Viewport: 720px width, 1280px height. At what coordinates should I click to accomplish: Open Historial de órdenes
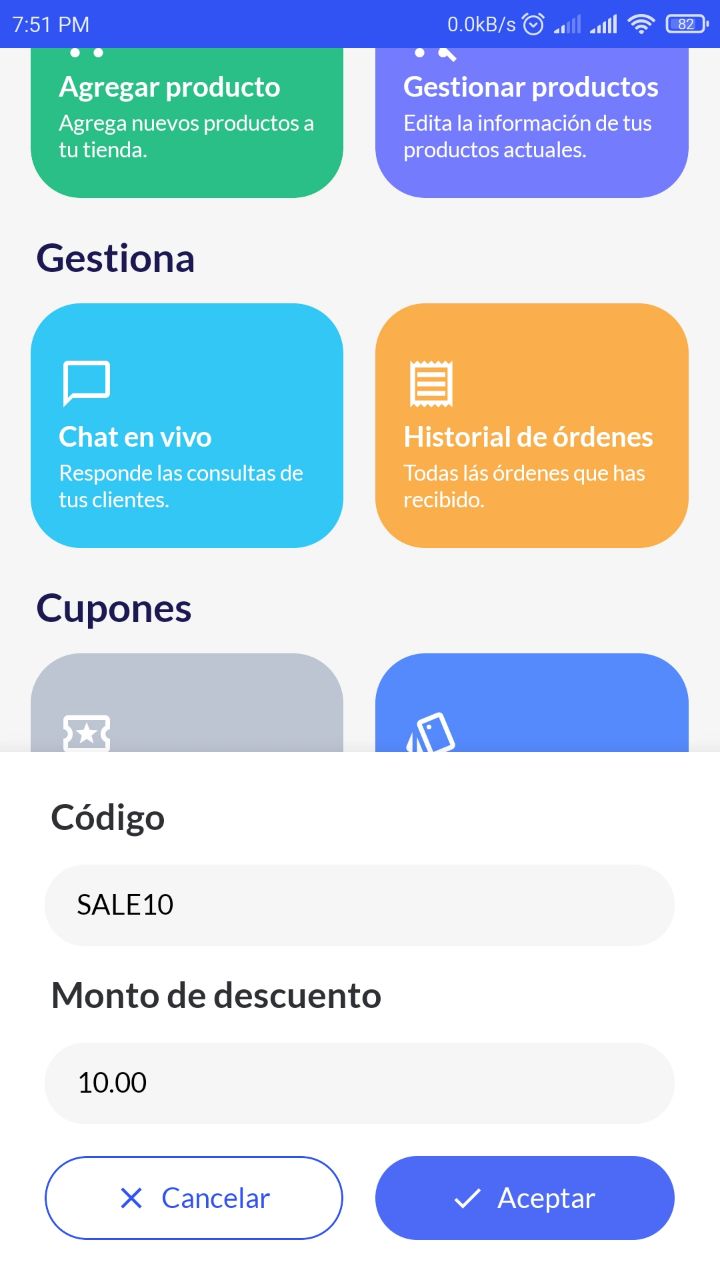[532, 425]
